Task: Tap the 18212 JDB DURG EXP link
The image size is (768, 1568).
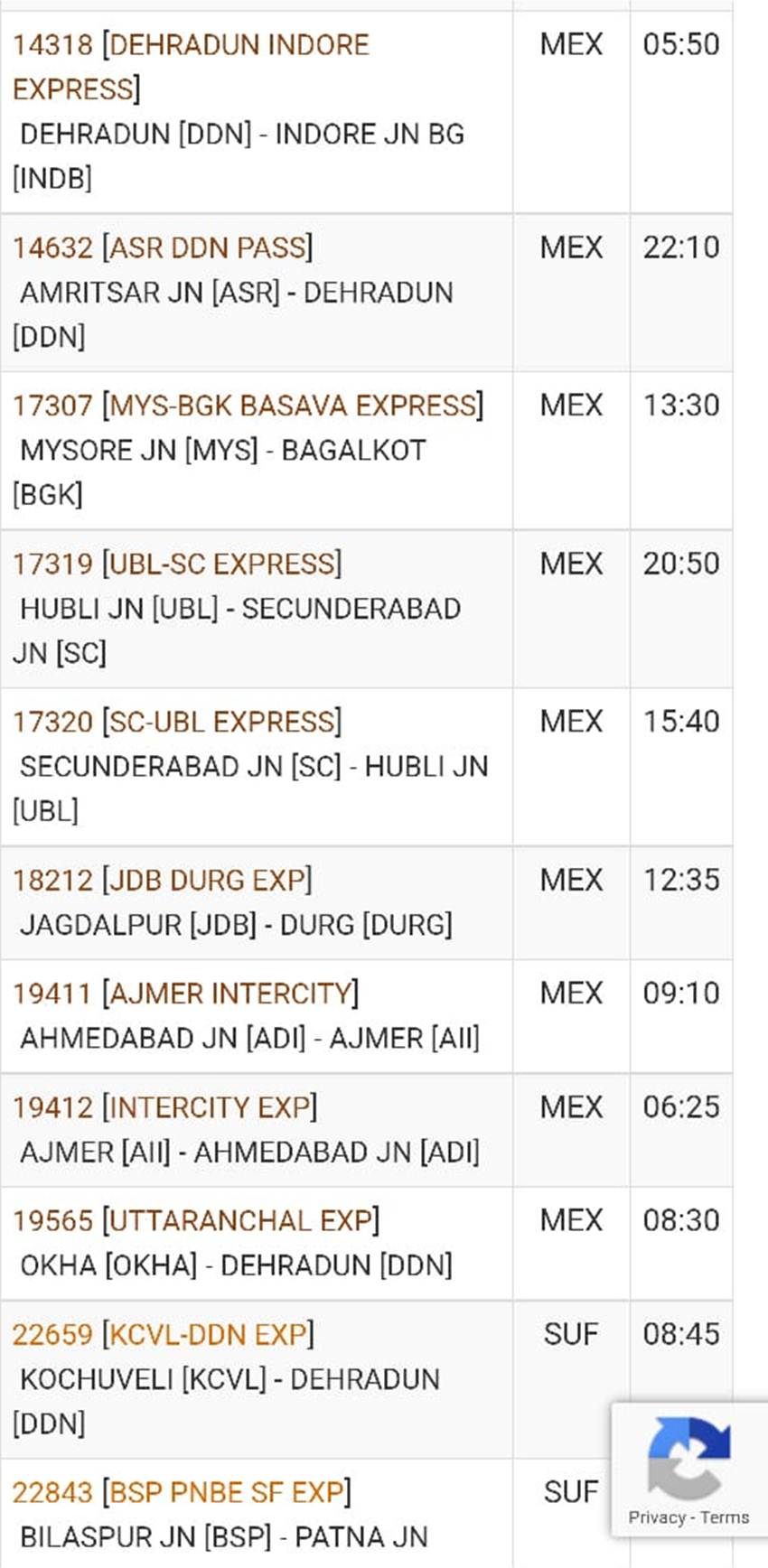Action: point(162,880)
